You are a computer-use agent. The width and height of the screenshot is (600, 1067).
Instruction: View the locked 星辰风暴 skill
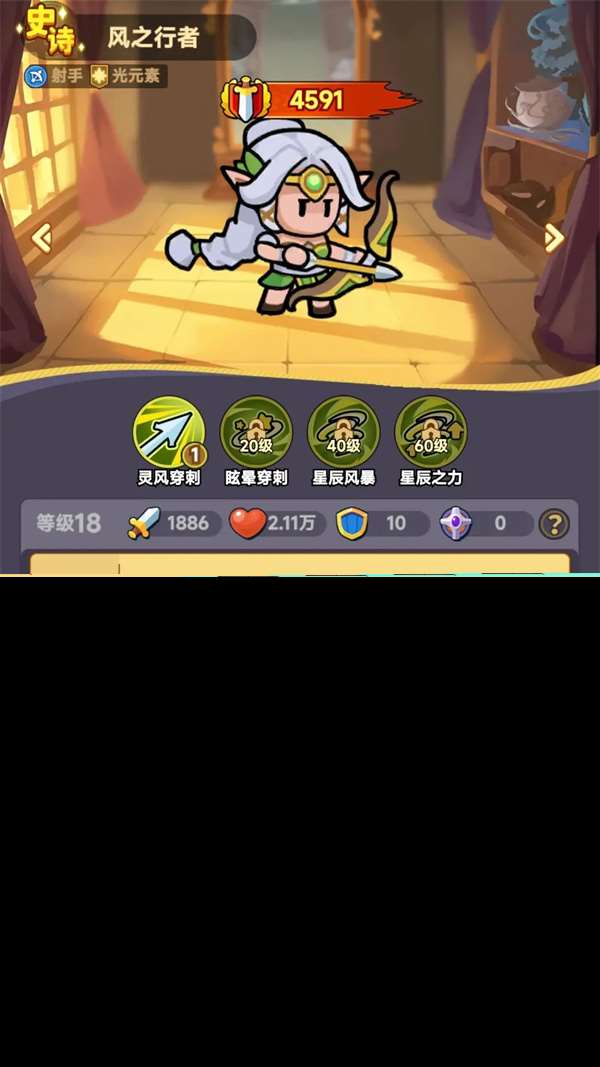coord(343,432)
